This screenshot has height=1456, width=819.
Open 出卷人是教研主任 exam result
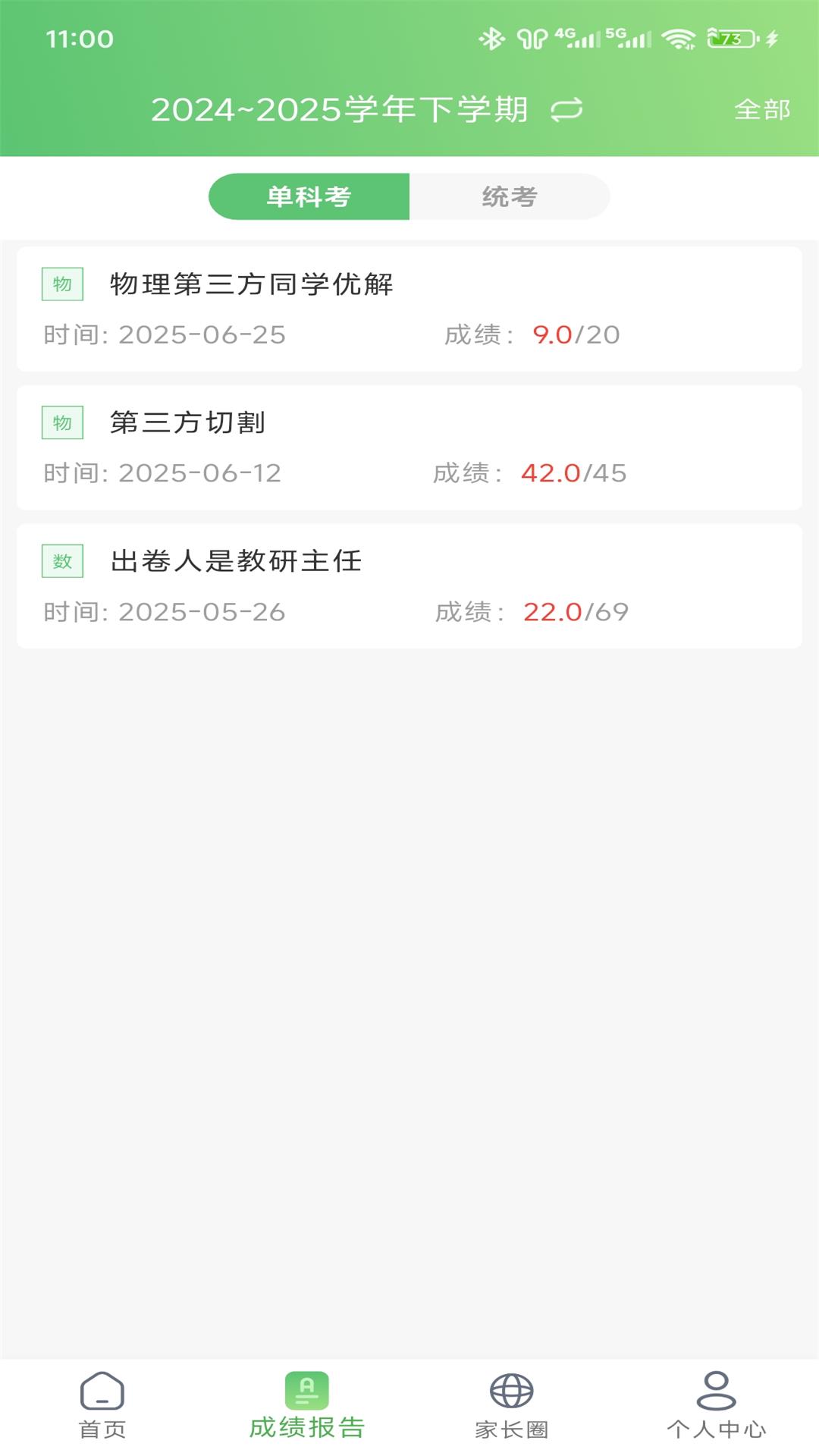pos(409,586)
